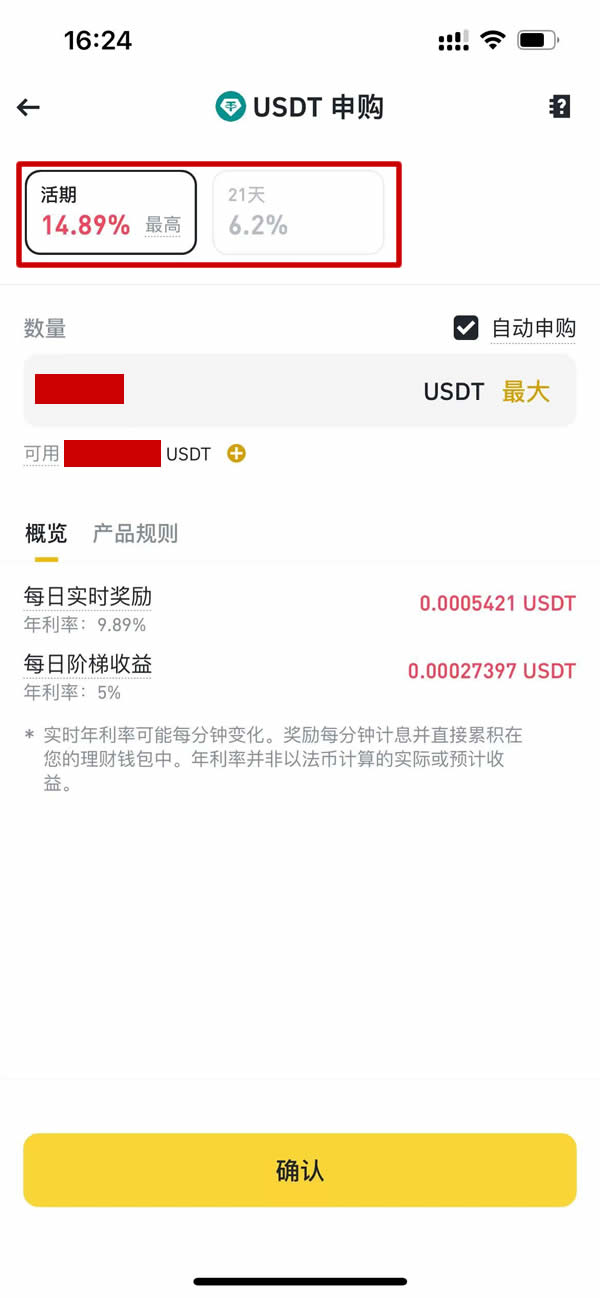Open the help guide icon
The height and width of the screenshot is (1298, 600).
click(x=560, y=108)
